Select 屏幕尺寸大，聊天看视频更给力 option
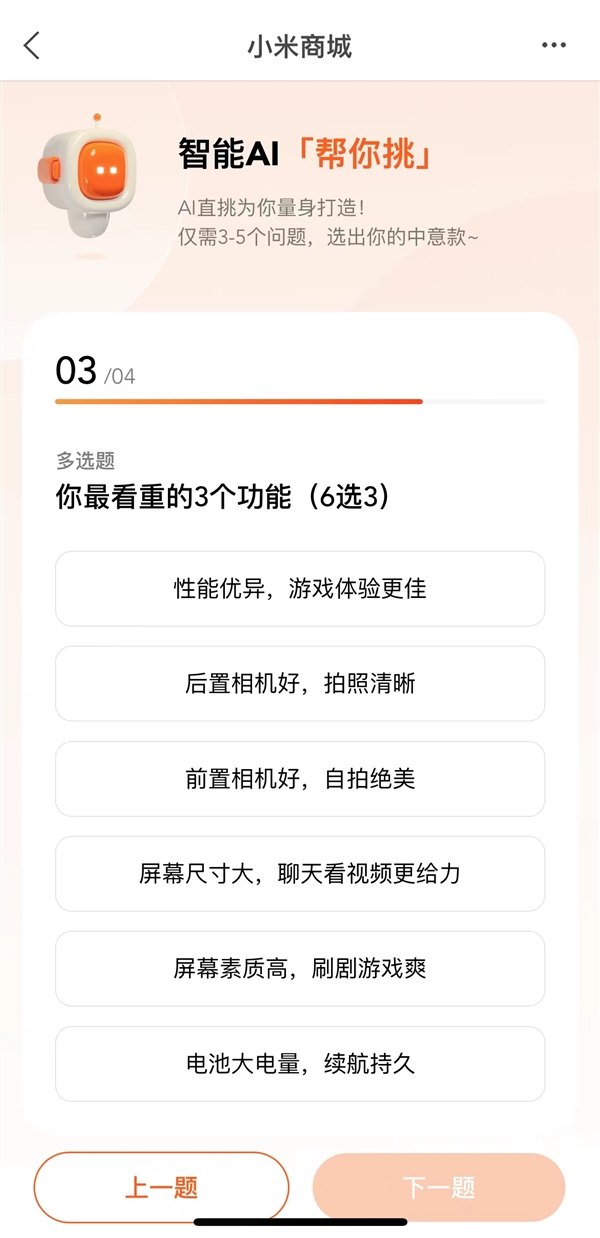Viewport: 600px width, 1238px height. pos(300,873)
